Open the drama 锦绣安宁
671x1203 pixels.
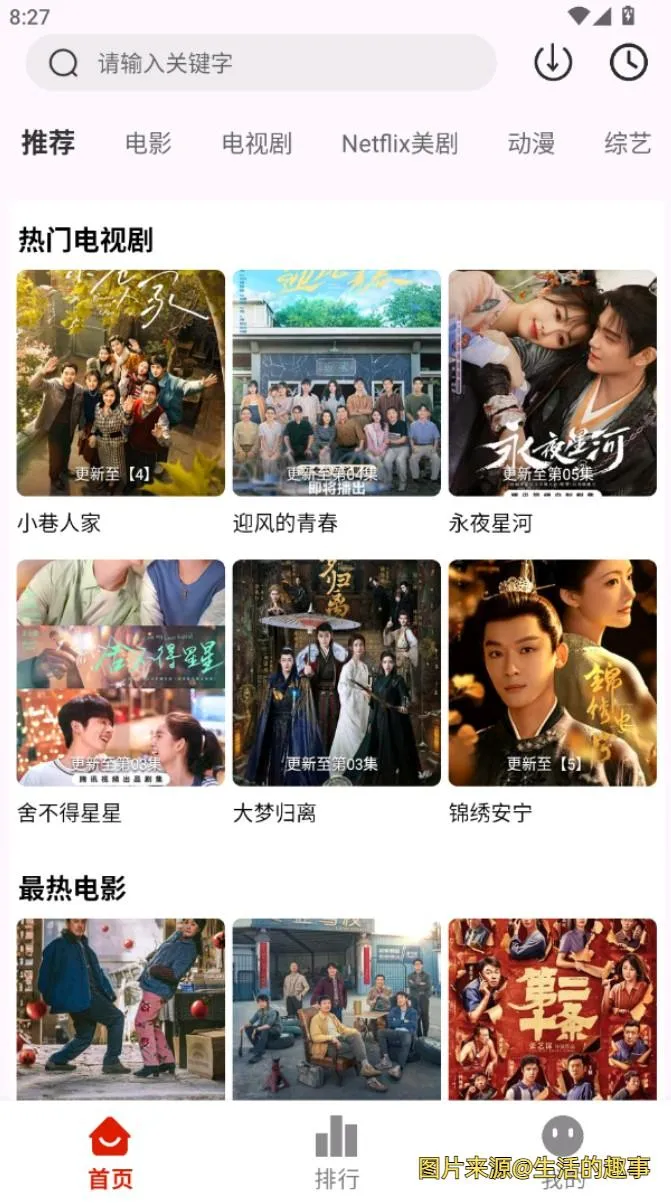pos(552,672)
